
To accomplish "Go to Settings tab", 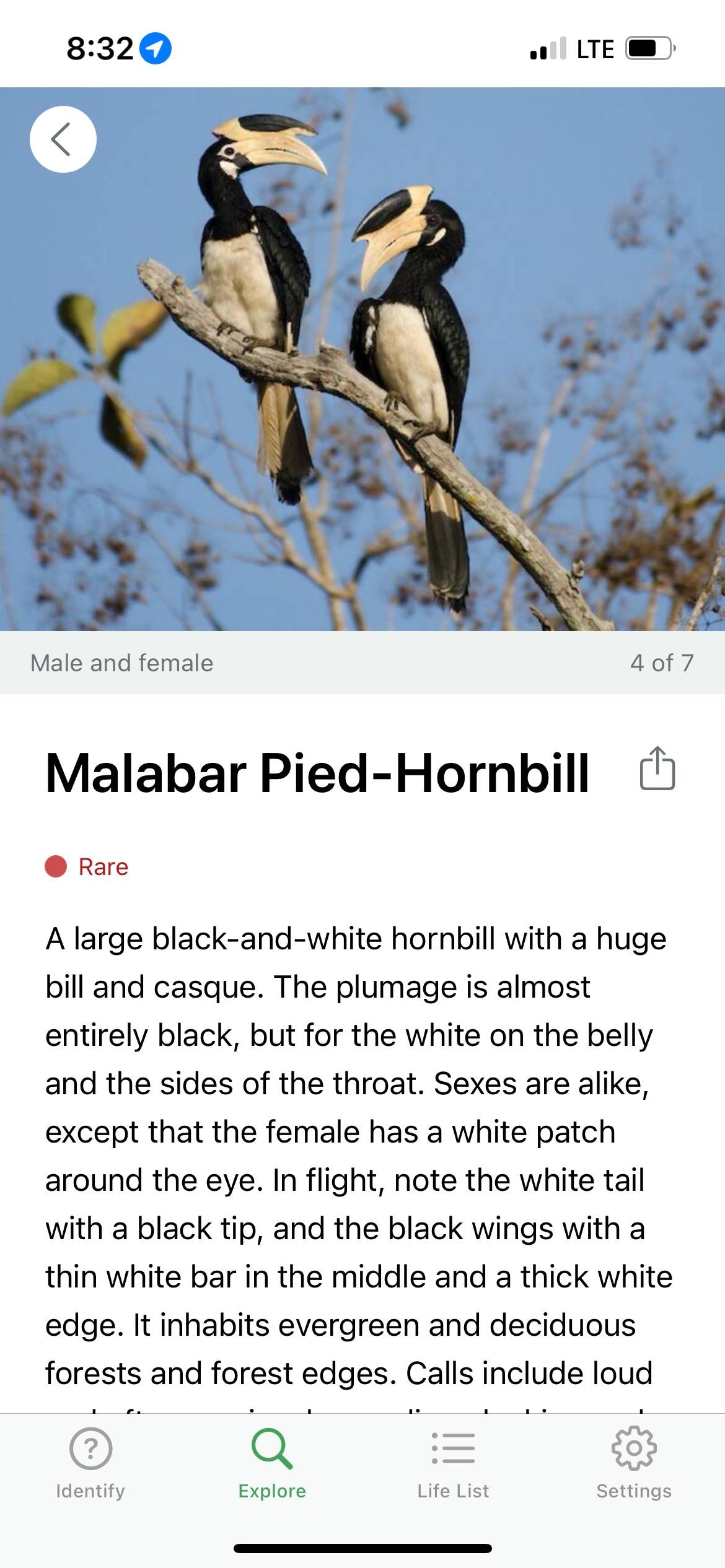I will [634, 1464].
